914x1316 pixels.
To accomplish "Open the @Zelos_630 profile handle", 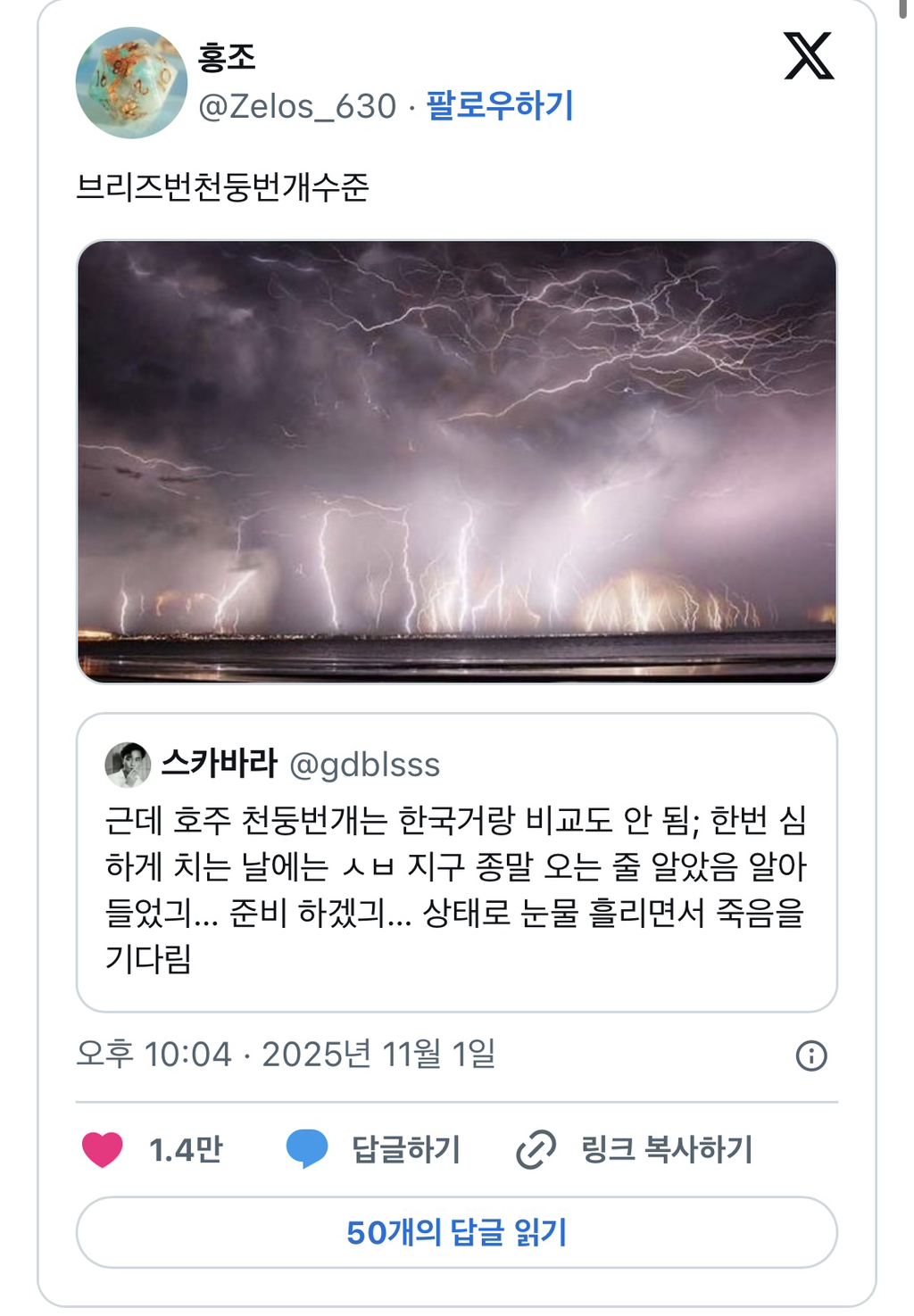I will click(x=295, y=105).
